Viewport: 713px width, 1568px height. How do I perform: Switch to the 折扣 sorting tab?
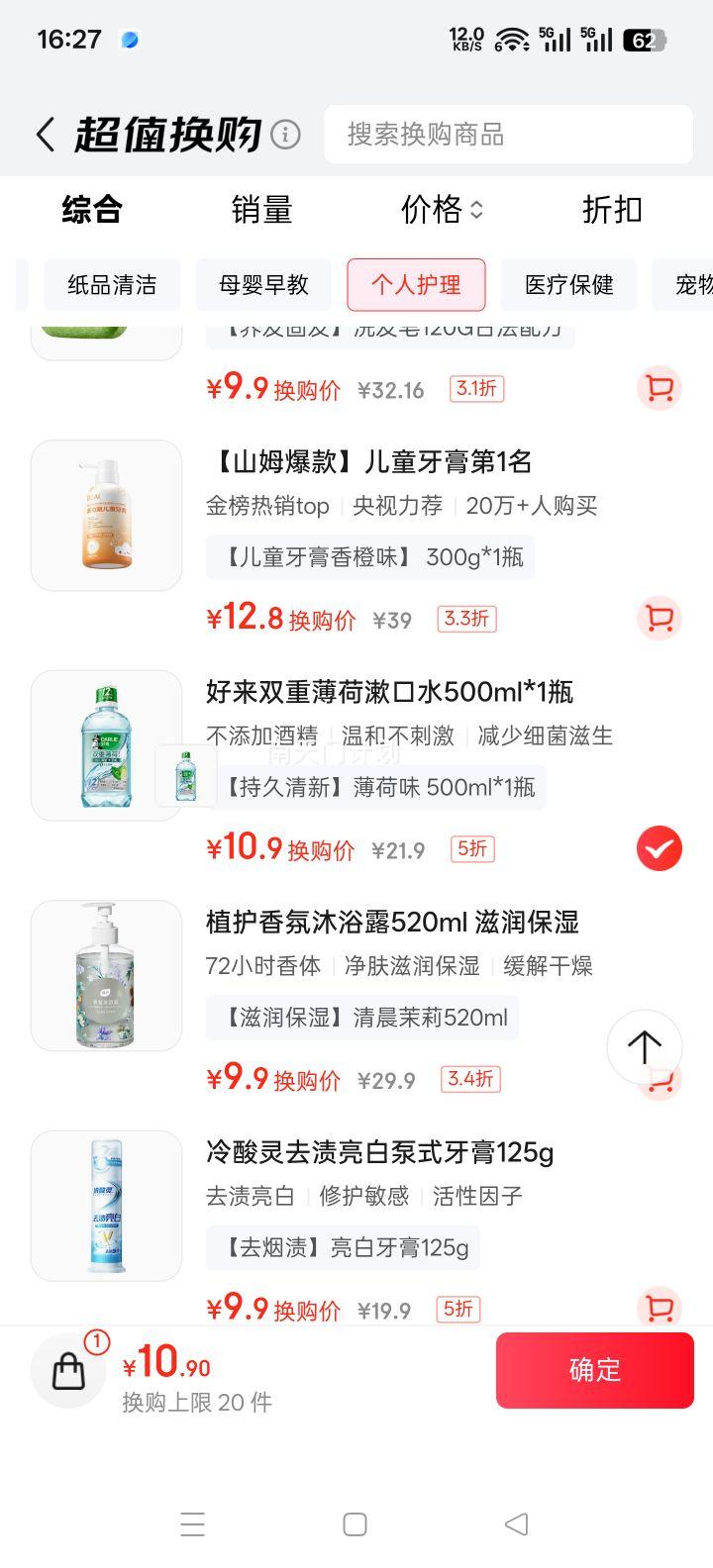(x=611, y=210)
